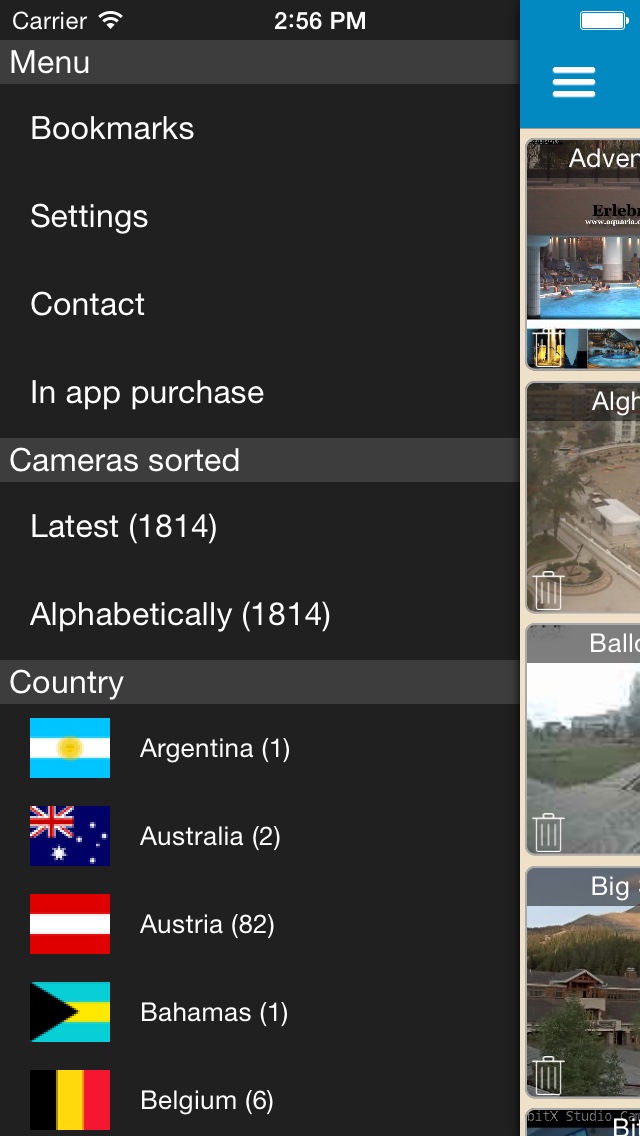Open Belgium (6) camera list
Image resolution: width=640 pixels, height=1136 pixels.
coord(206,1100)
